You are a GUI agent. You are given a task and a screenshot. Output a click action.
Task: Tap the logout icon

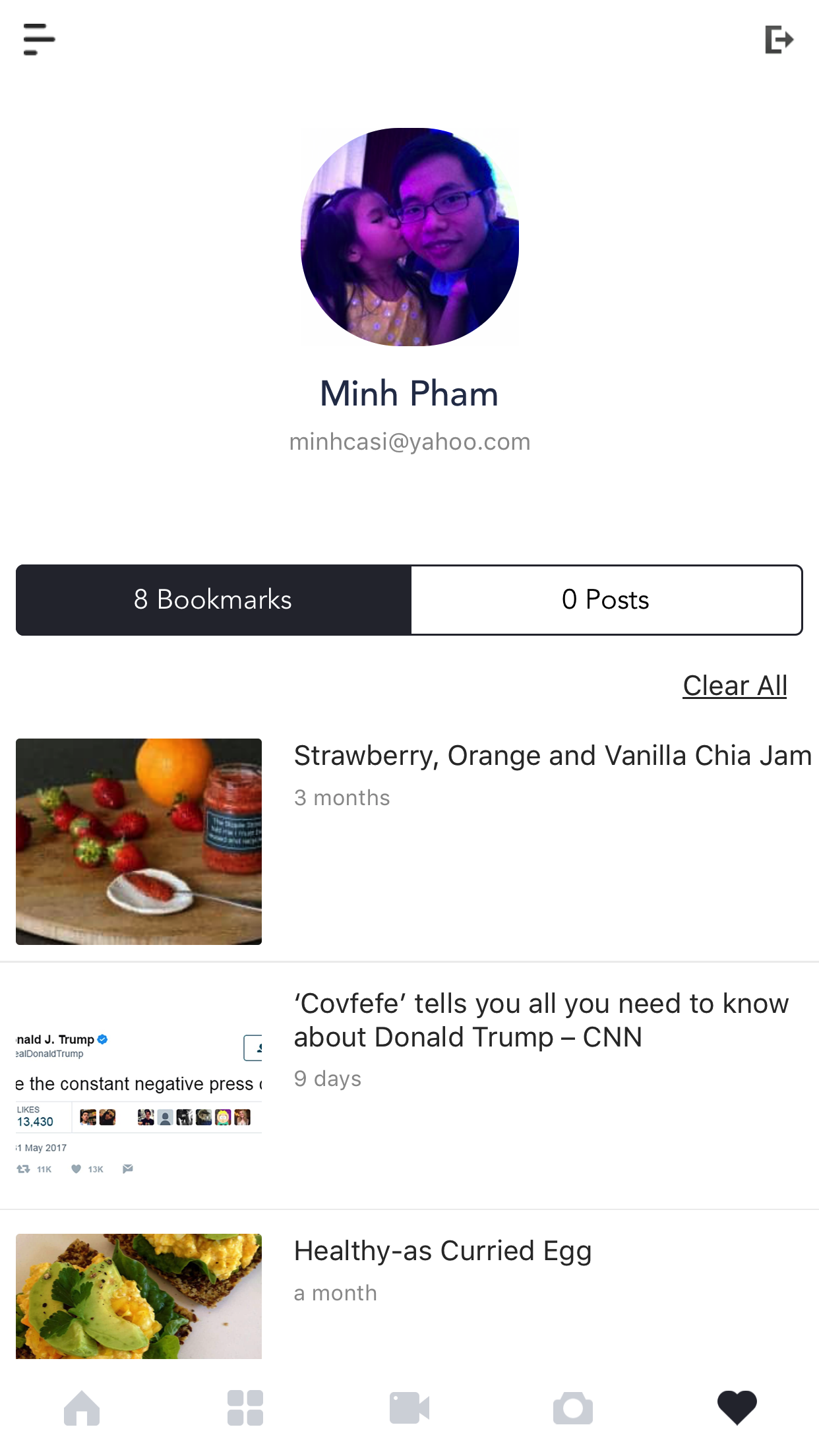click(x=779, y=40)
